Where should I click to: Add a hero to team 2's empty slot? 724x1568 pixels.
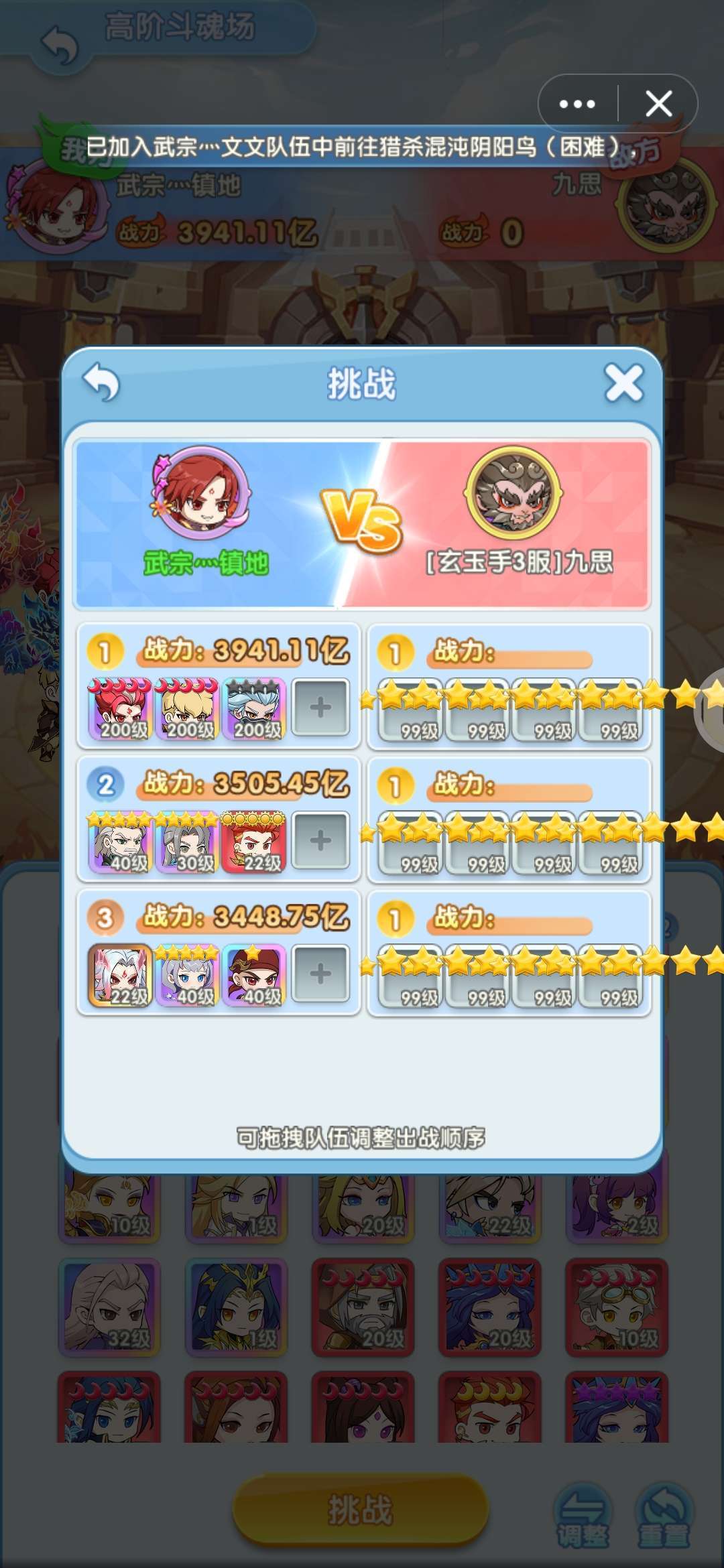pyautogui.click(x=320, y=840)
